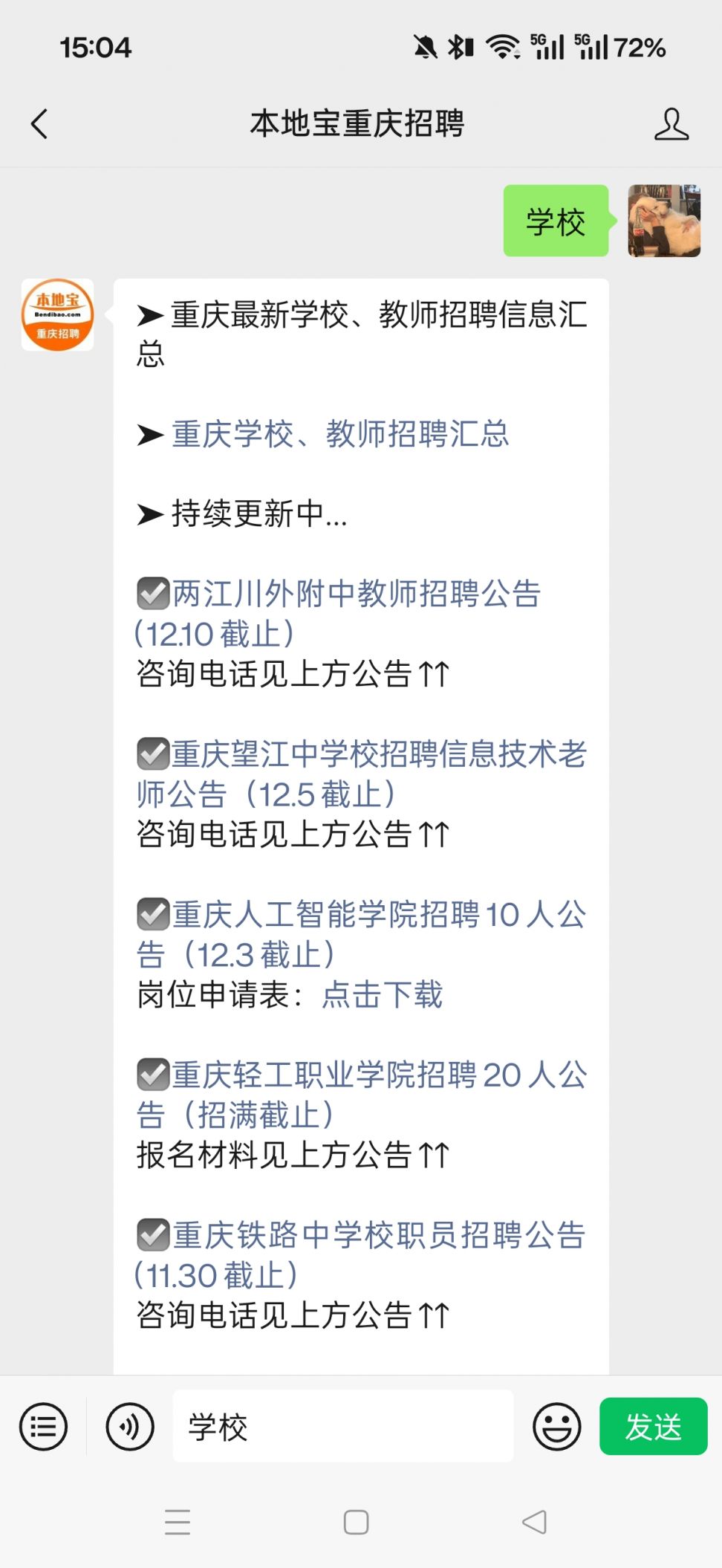Viewport: 722px width, 1568px height.
Task: Go to the system home screen
Action: [356, 1522]
